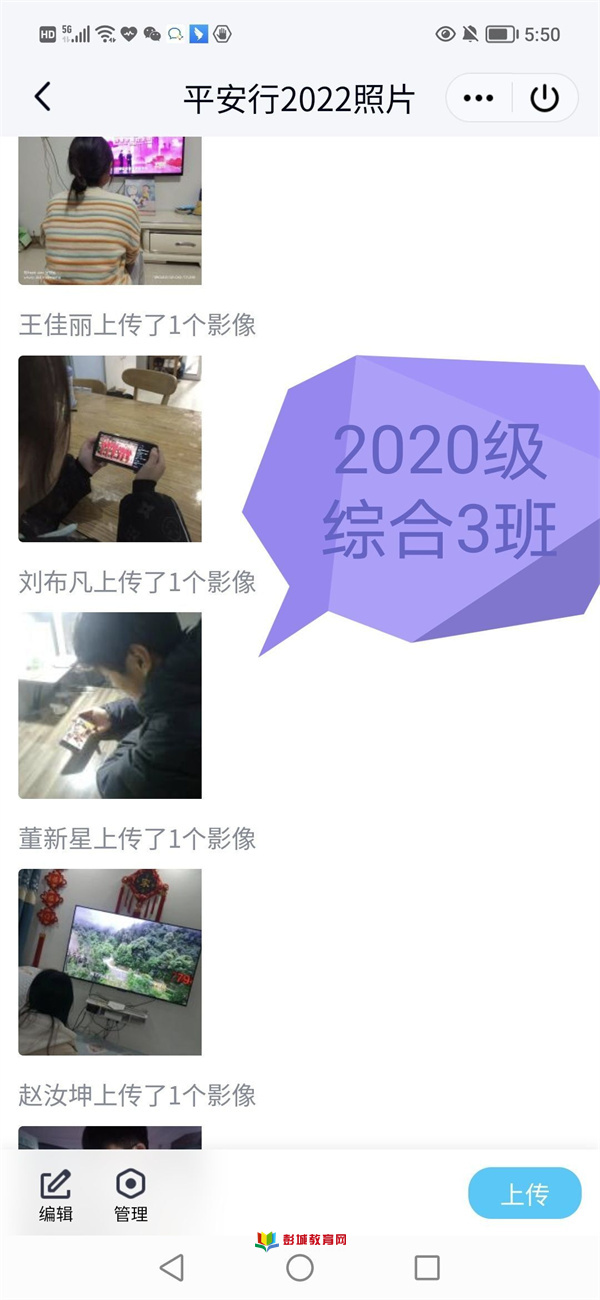This screenshot has width=600, height=1300.
Task: Tap the 编辑 edit button
Action: (x=56, y=1196)
